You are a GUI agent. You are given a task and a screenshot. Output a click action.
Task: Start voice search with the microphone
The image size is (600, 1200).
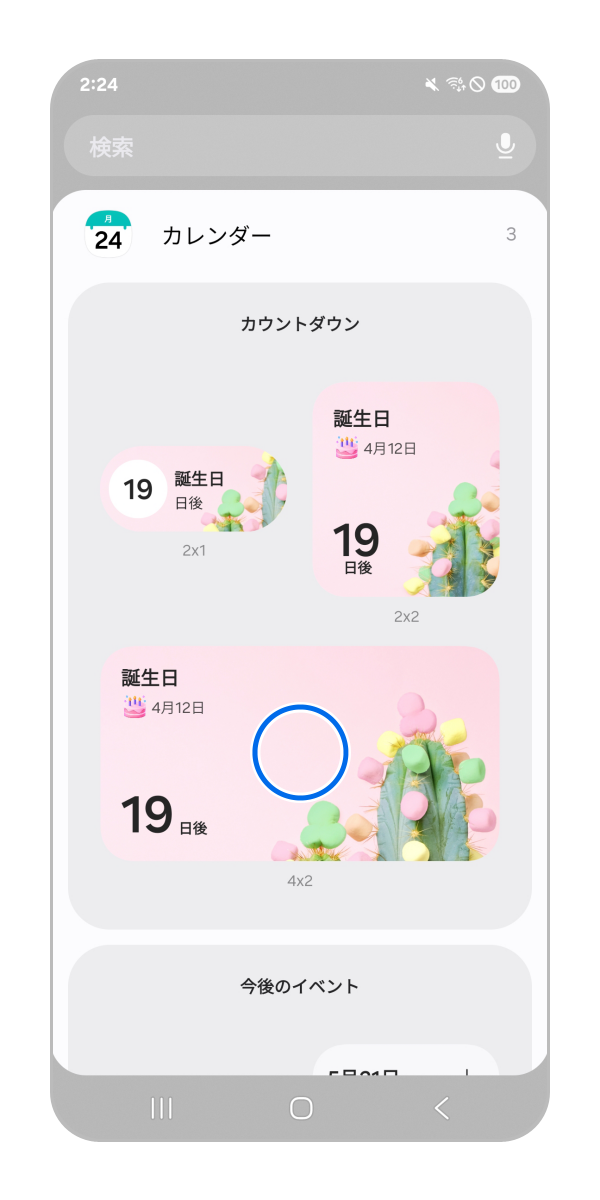[505, 147]
